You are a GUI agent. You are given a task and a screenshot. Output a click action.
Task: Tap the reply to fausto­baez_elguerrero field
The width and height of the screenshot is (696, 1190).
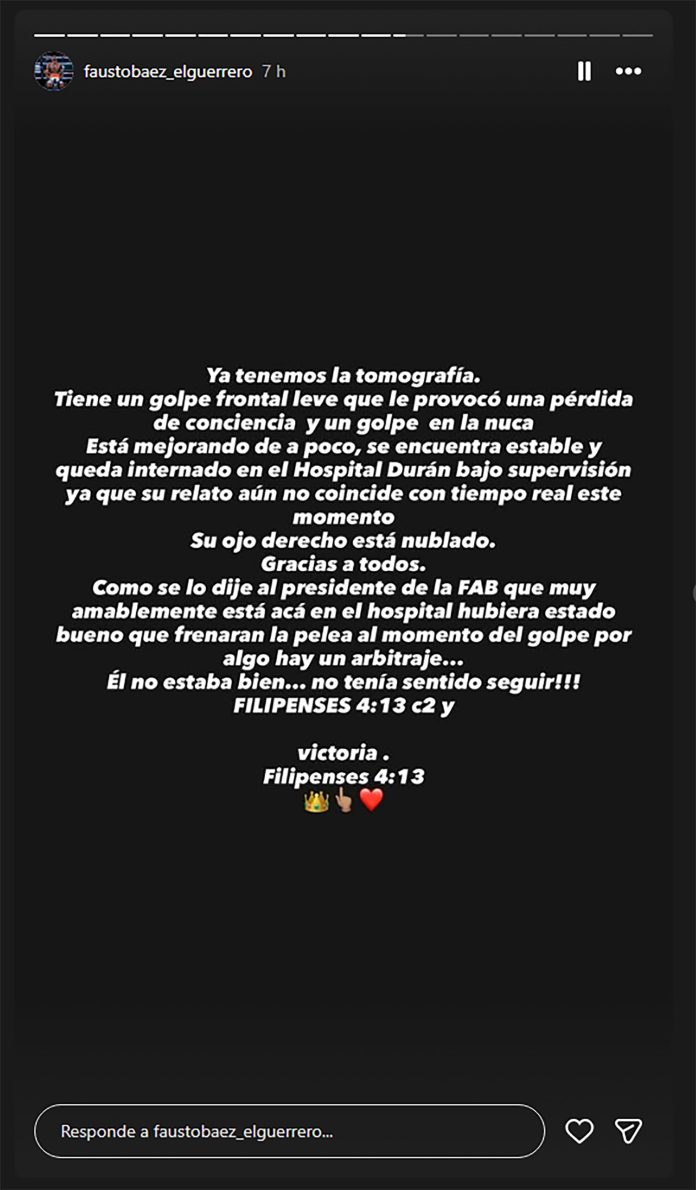tap(289, 1131)
